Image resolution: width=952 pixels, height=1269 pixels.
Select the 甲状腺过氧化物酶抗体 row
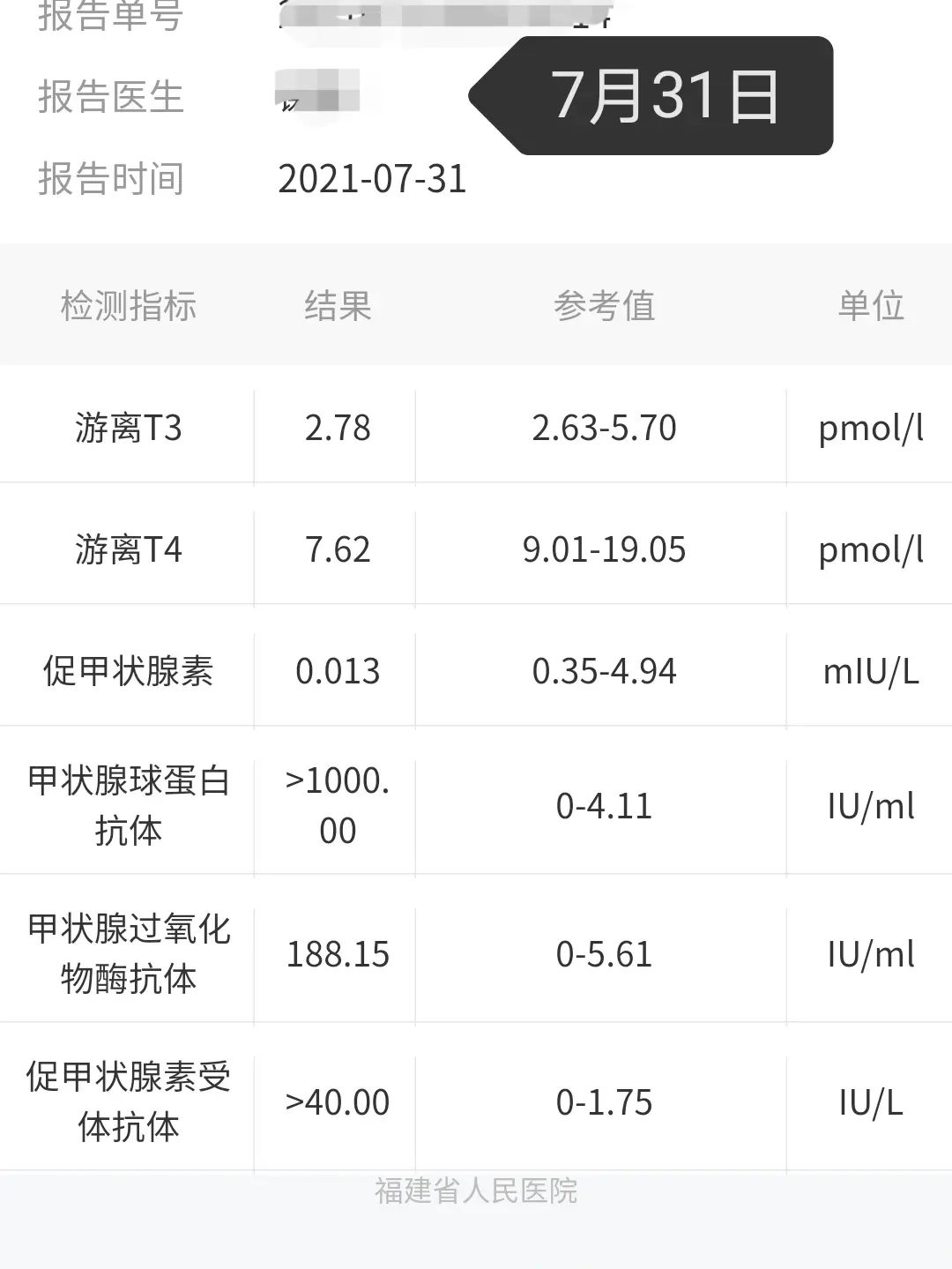[x=126, y=953]
